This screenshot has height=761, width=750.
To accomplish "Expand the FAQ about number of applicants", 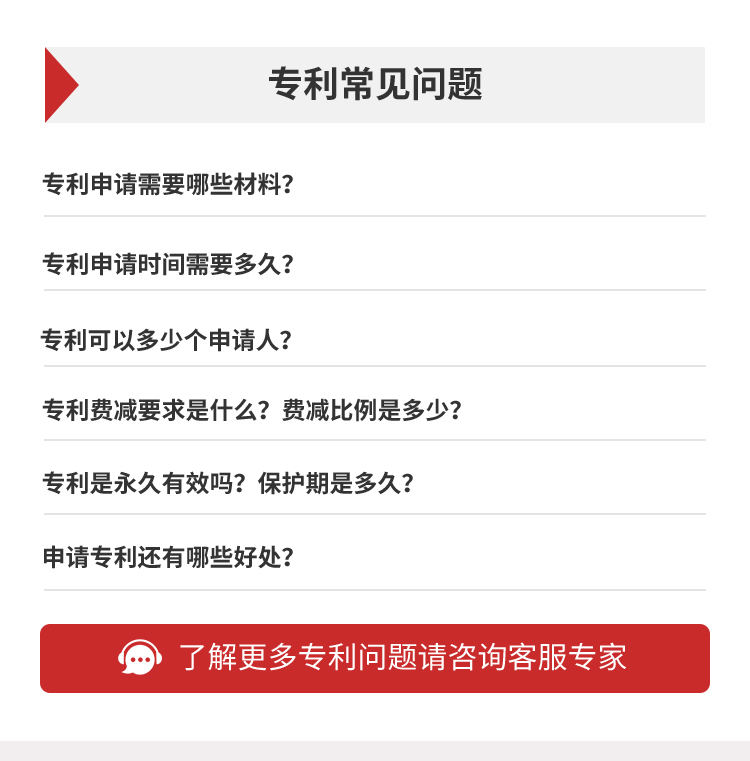I will coord(164,340).
